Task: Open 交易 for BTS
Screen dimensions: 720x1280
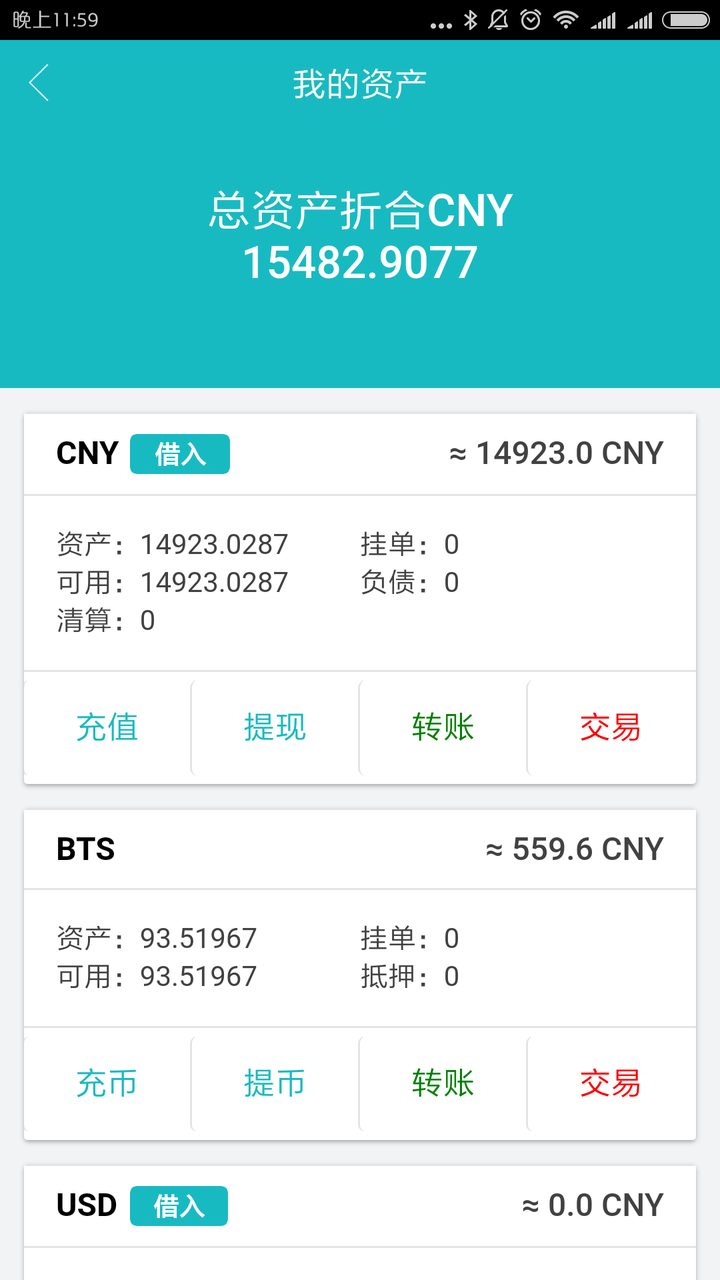Action: click(610, 1083)
